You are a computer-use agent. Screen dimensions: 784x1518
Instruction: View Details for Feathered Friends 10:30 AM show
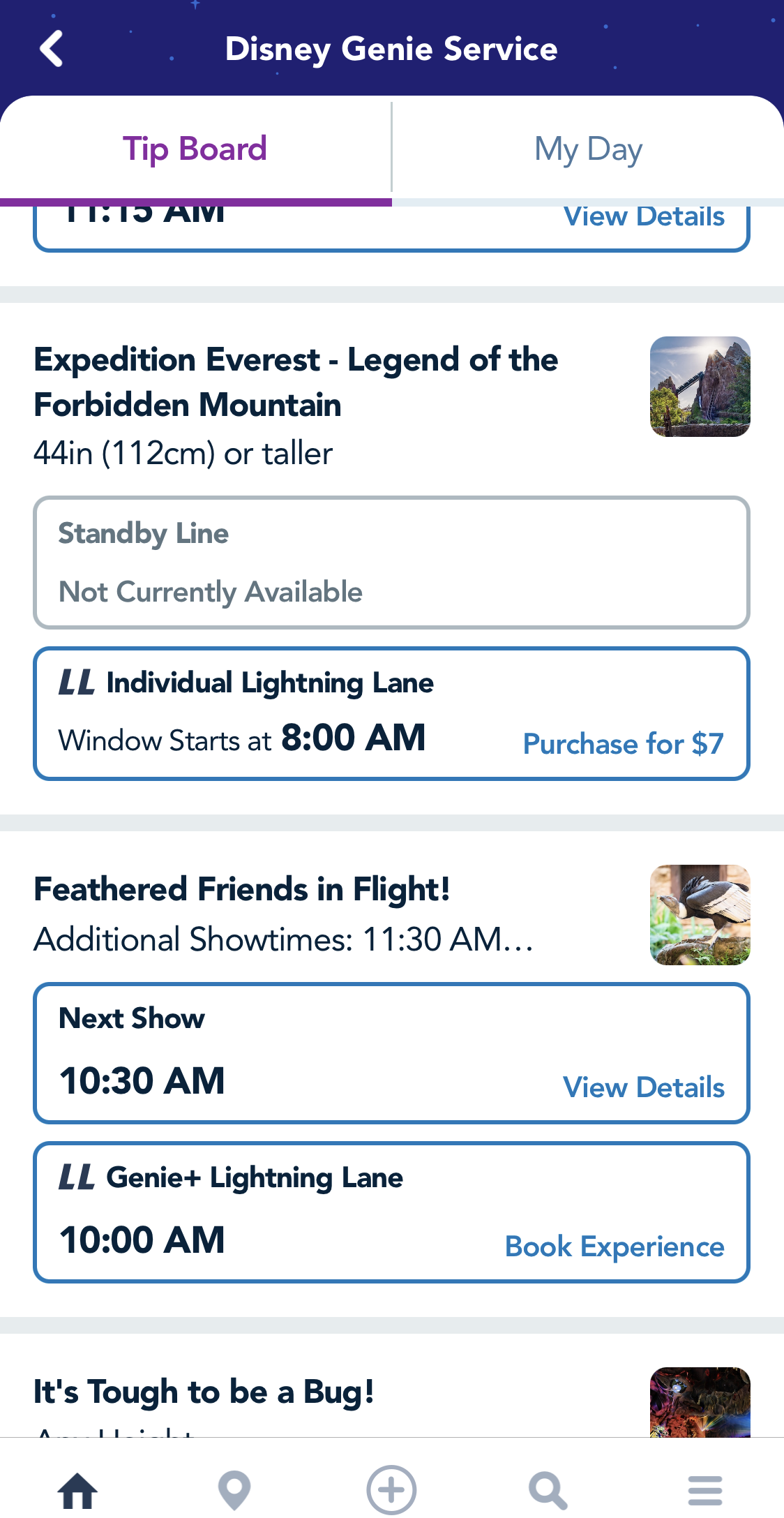(643, 1087)
